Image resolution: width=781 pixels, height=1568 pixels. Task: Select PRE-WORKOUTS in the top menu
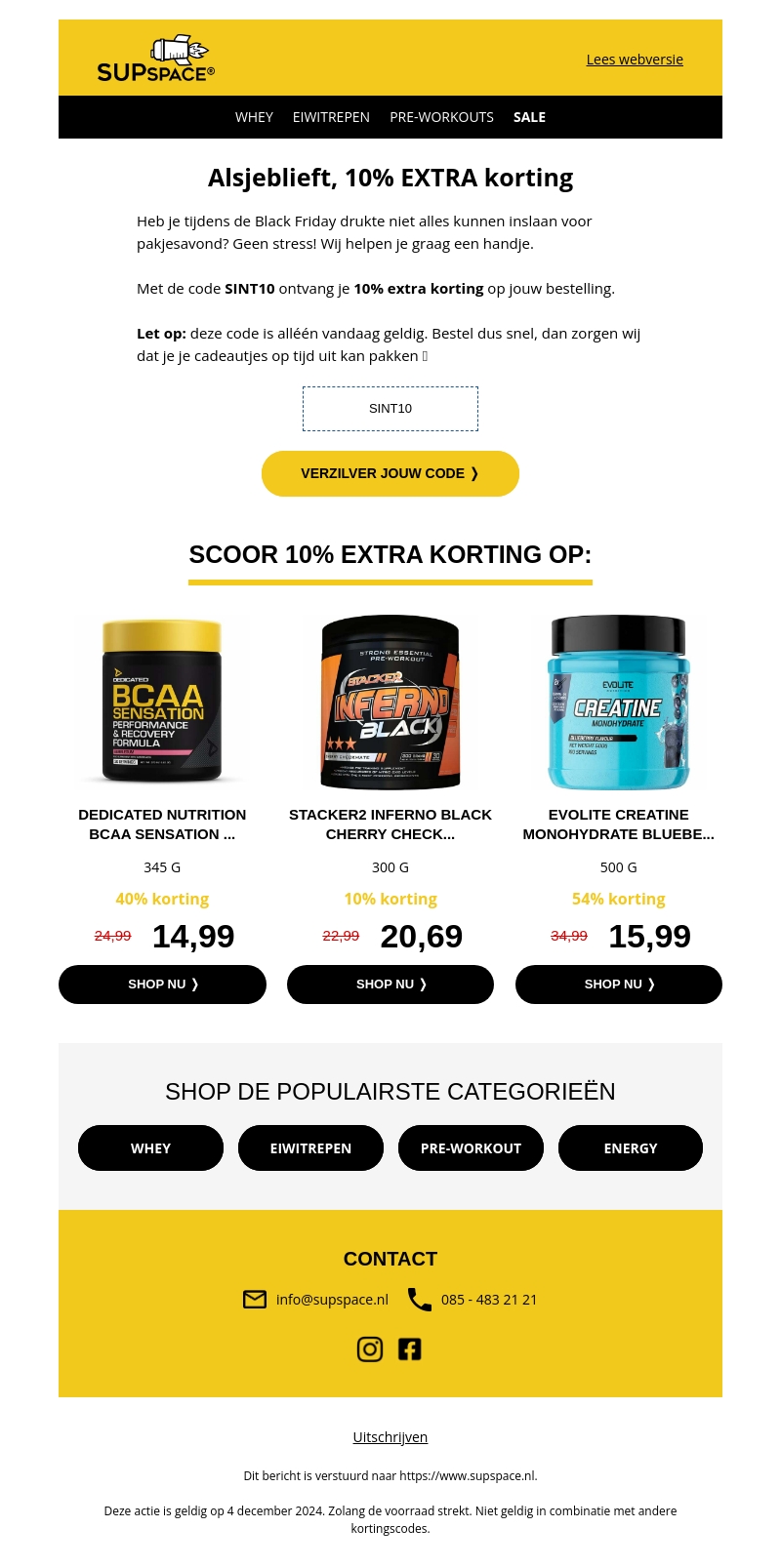[x=441, y=117]
